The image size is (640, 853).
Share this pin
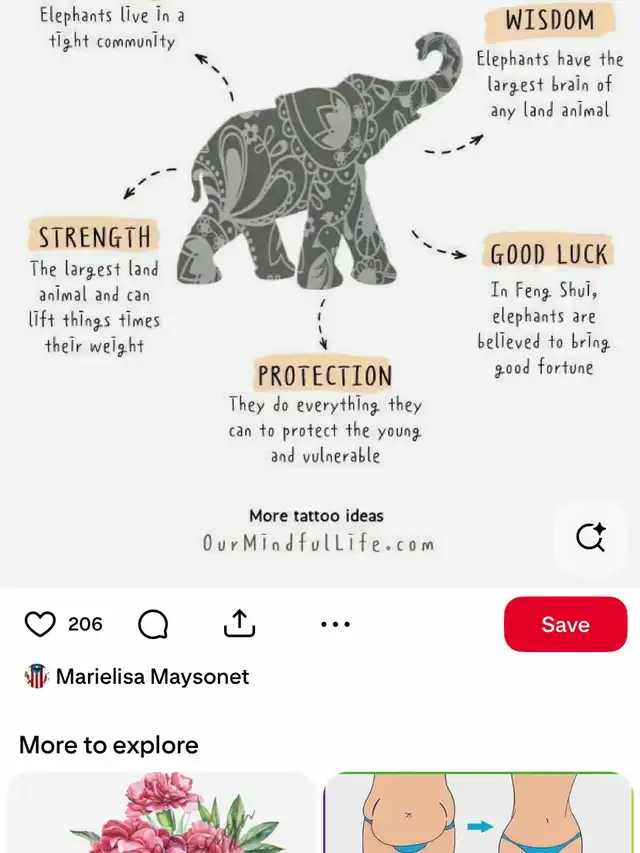[x=240, y=625]
